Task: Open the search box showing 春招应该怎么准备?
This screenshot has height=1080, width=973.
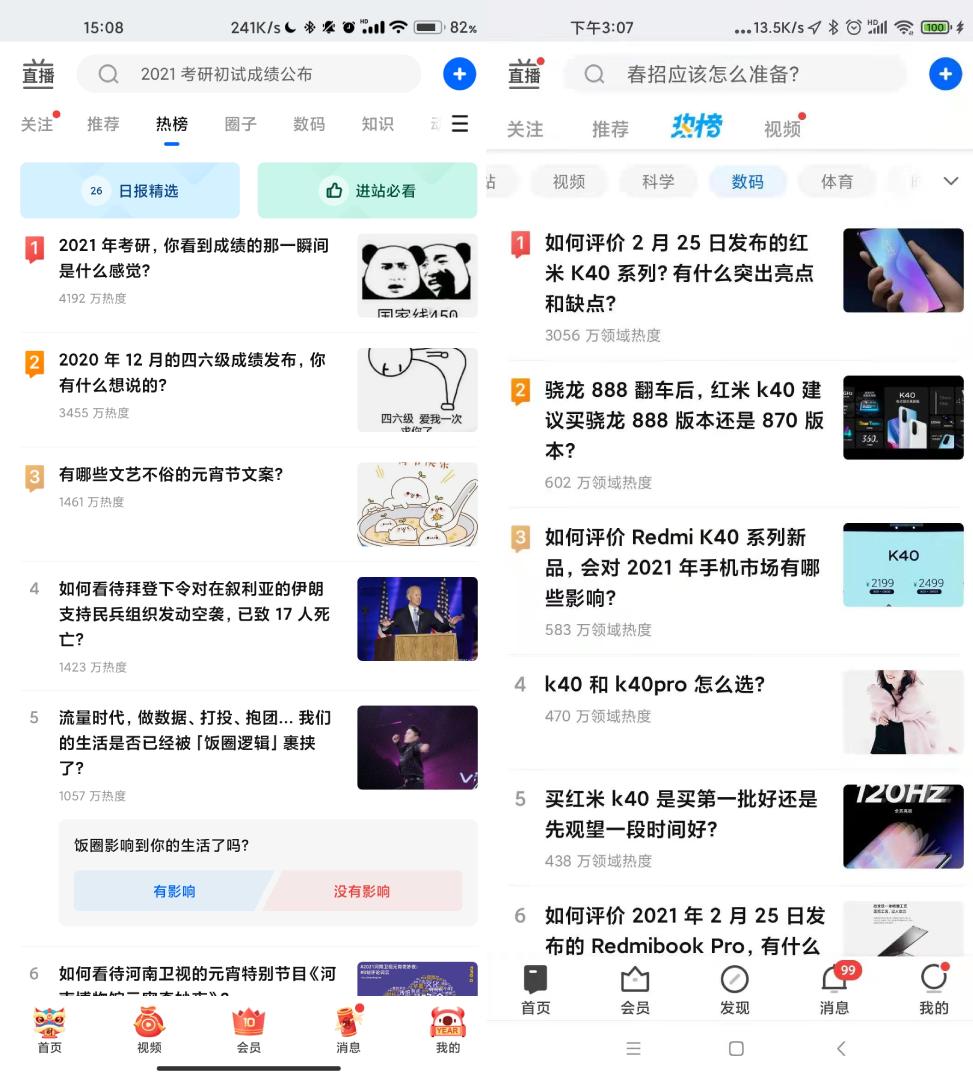Action: tap(734, 74)
